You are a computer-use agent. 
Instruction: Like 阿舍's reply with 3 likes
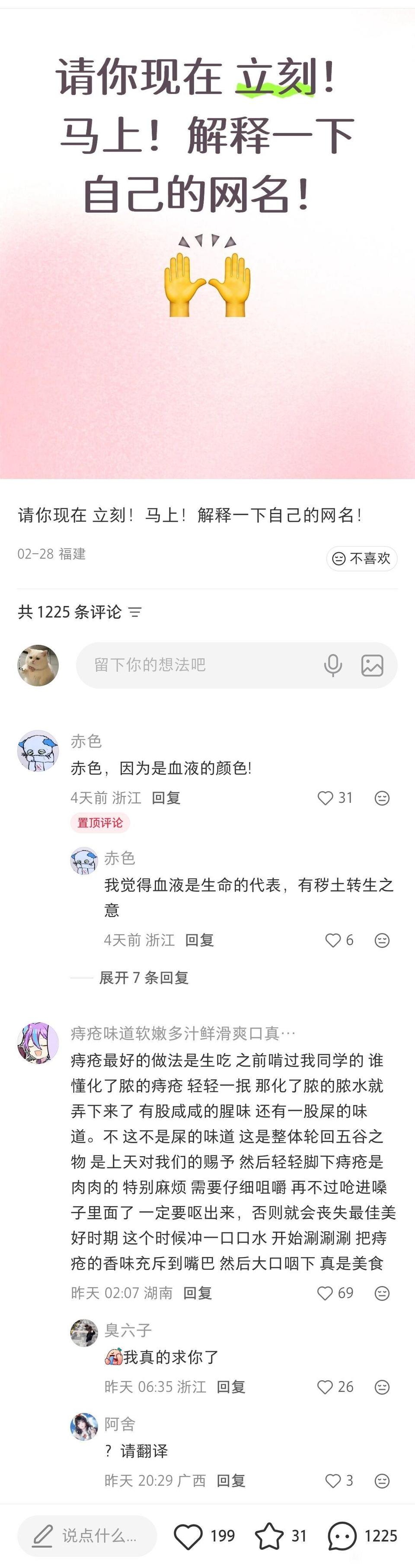coord(333,1480)
